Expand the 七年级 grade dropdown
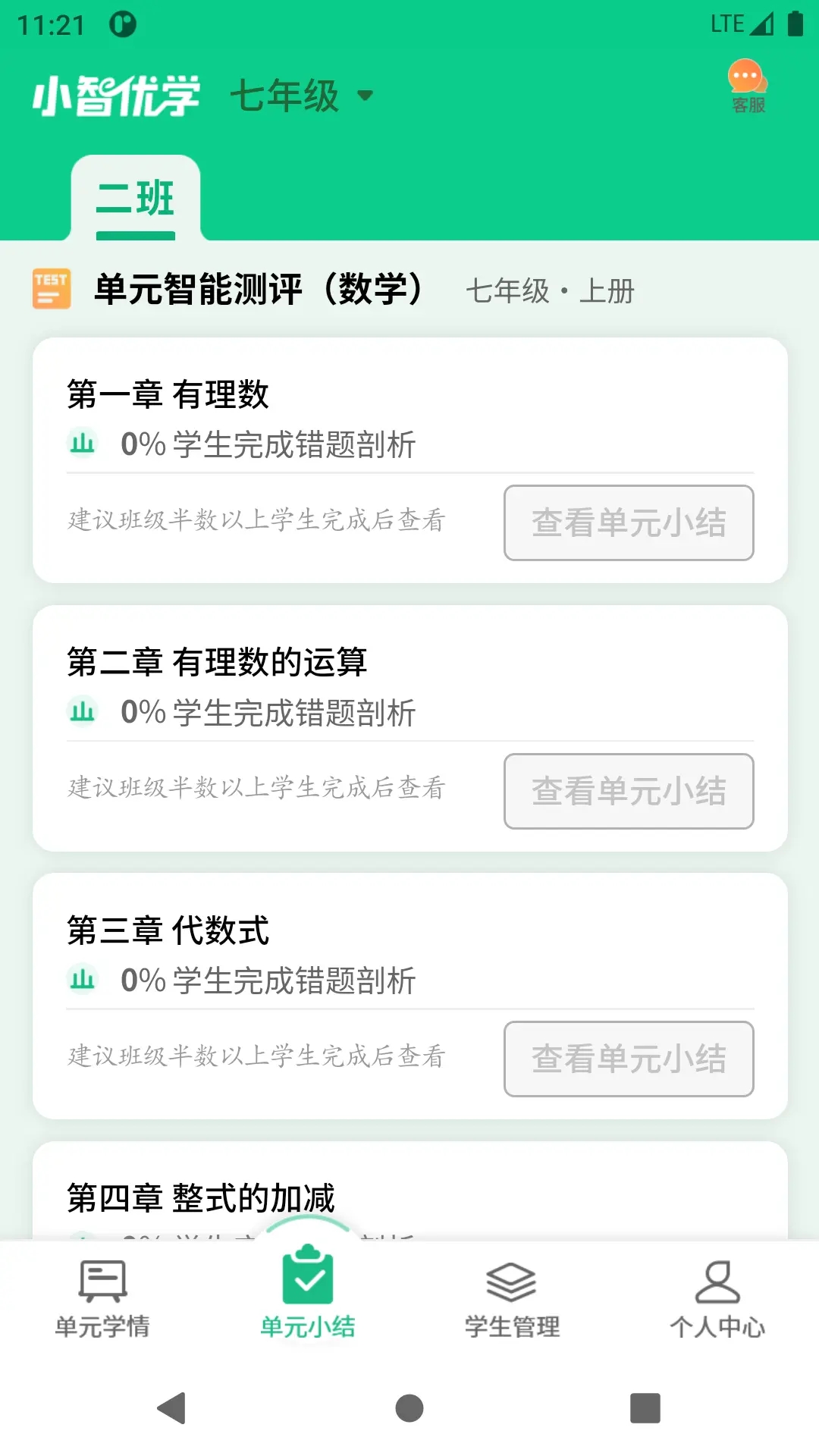Viewport: 819px width, 1456px height. coord(302,96)
